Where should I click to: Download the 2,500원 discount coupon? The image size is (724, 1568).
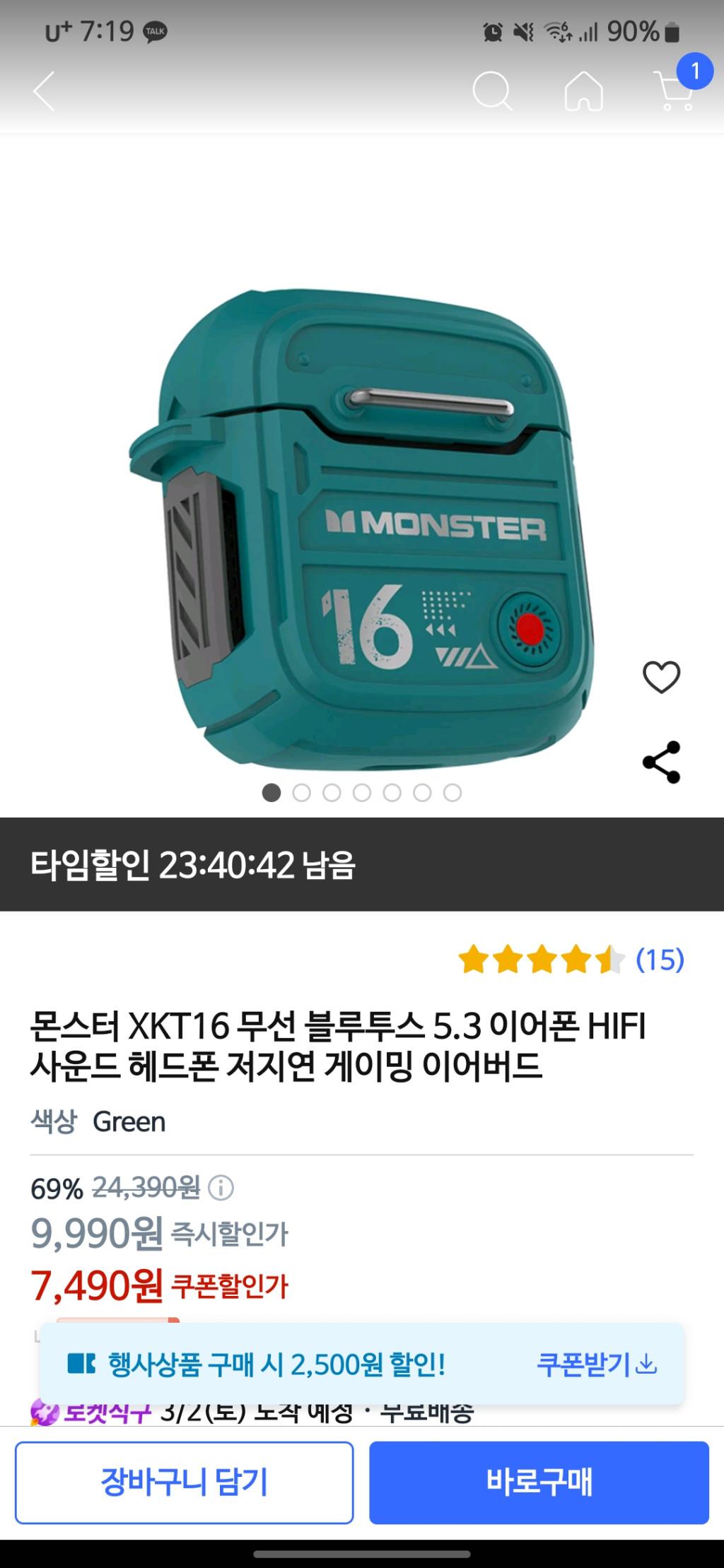click(597, 1364)
